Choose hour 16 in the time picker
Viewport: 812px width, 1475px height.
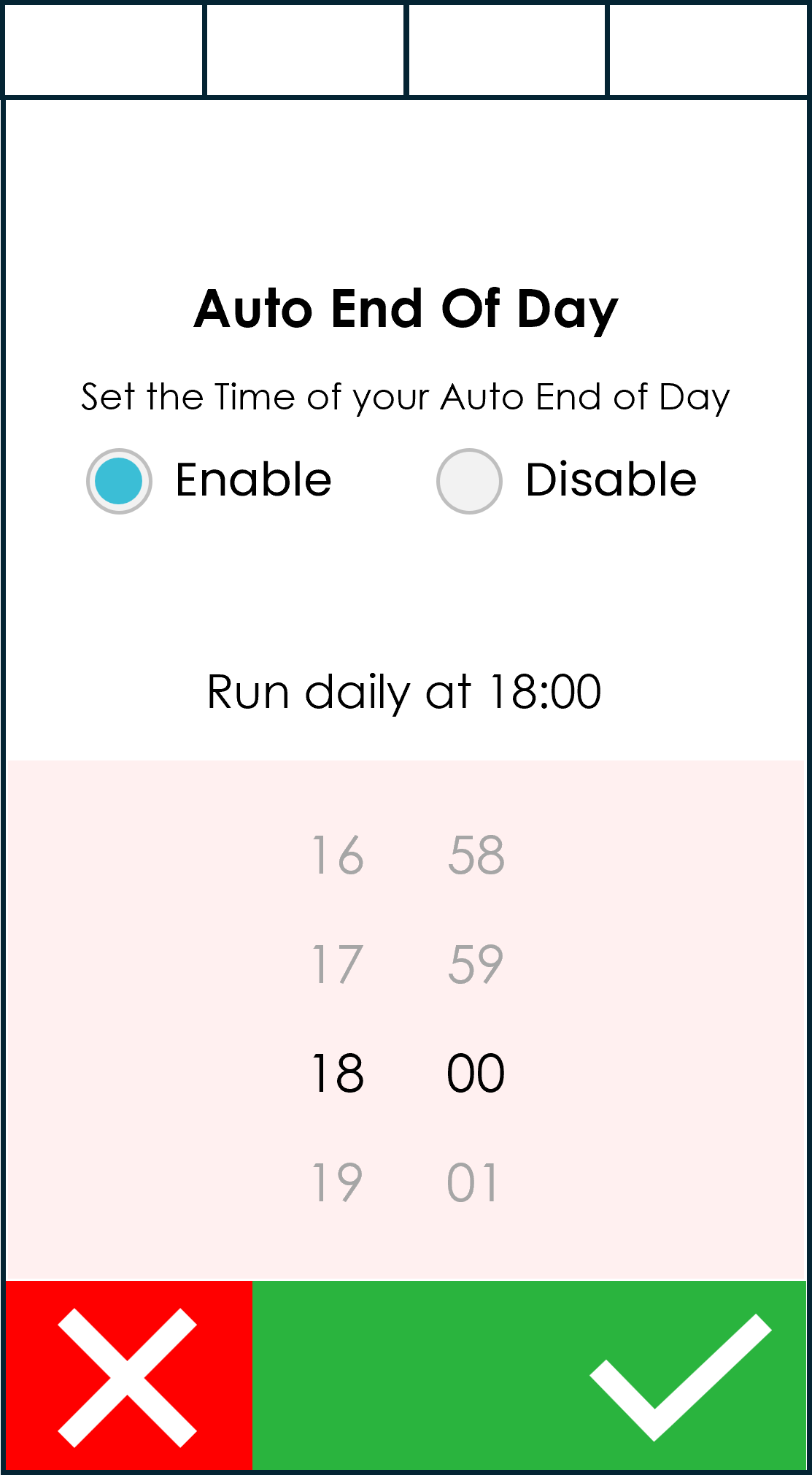click(x=337, y=855)
